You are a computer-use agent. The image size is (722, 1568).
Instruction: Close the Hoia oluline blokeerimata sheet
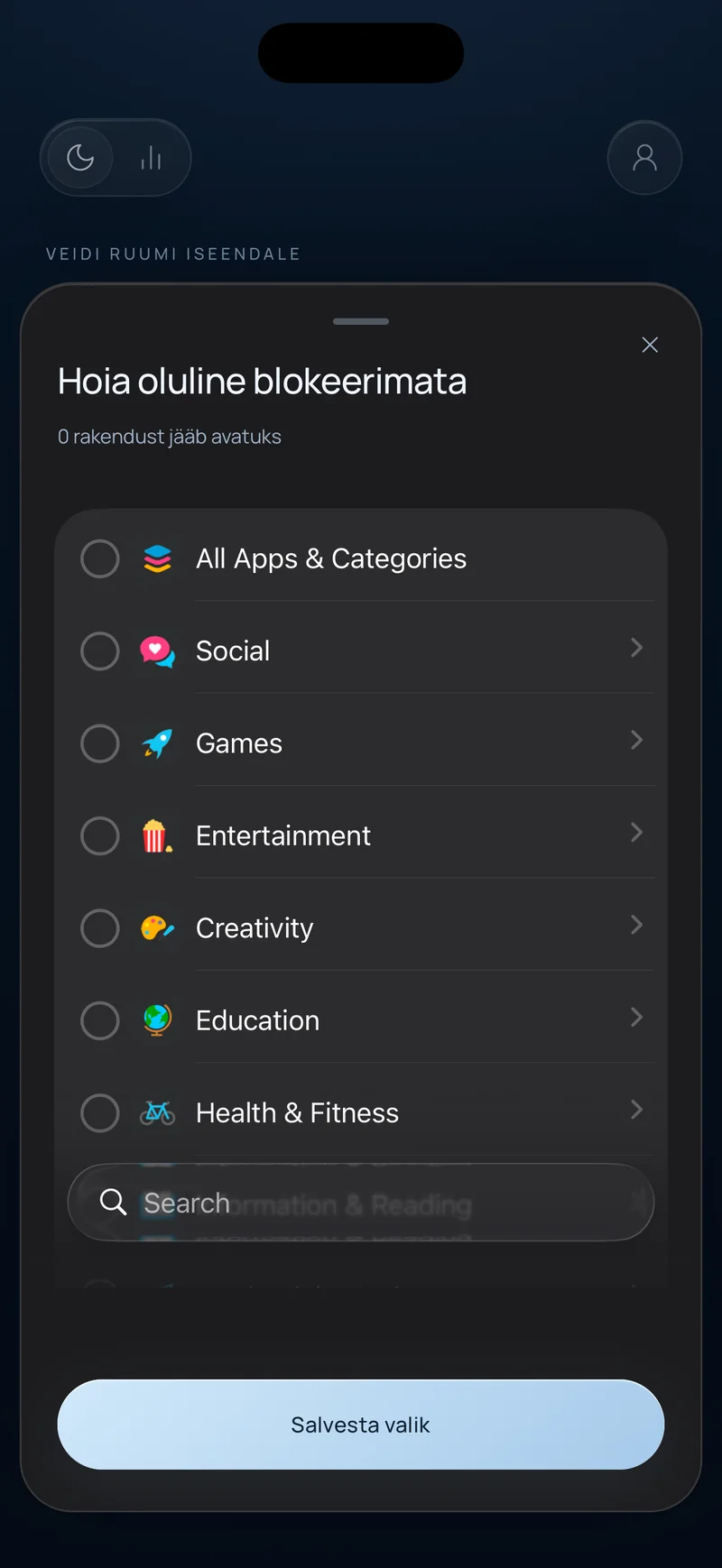pos(650,345)
